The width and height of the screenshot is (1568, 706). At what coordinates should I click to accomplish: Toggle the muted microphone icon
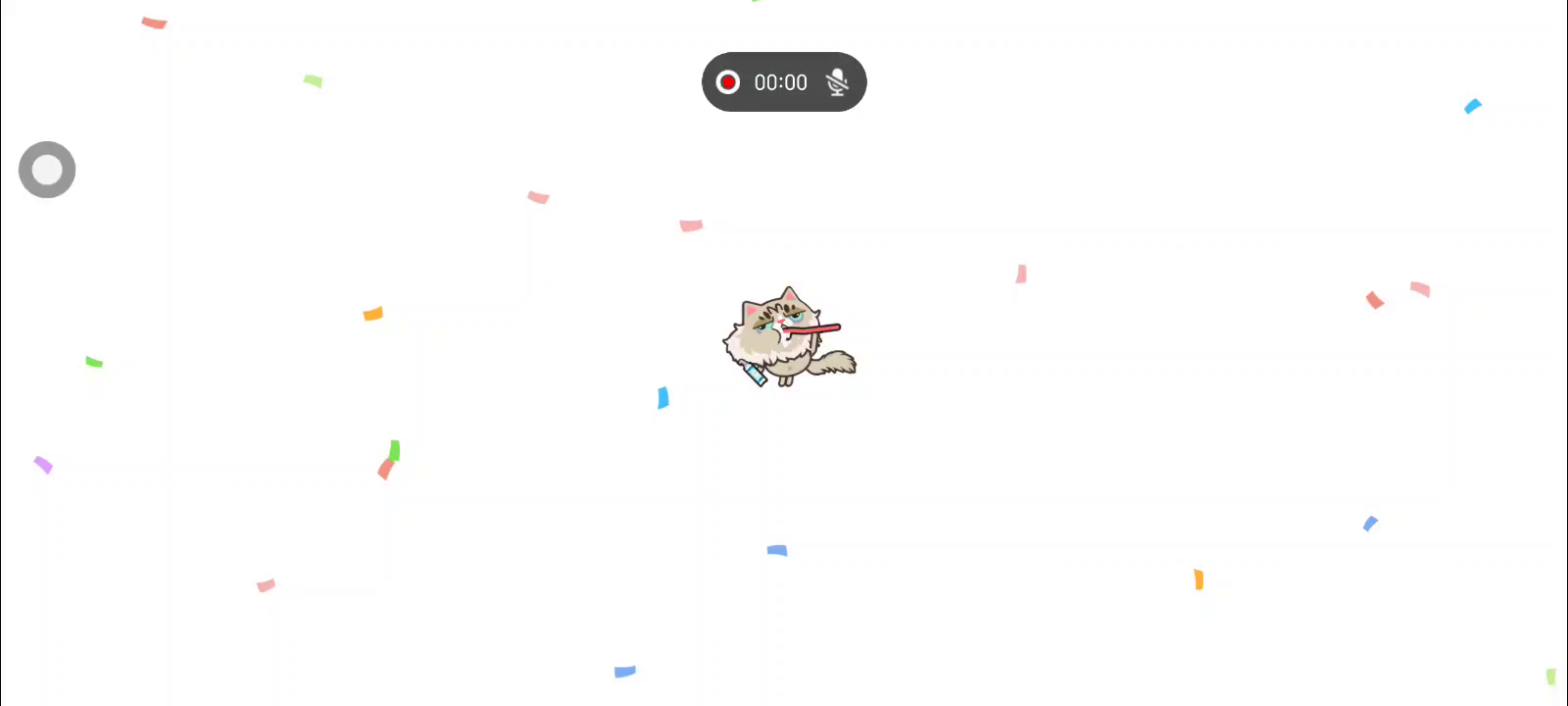tap(836, 82)
